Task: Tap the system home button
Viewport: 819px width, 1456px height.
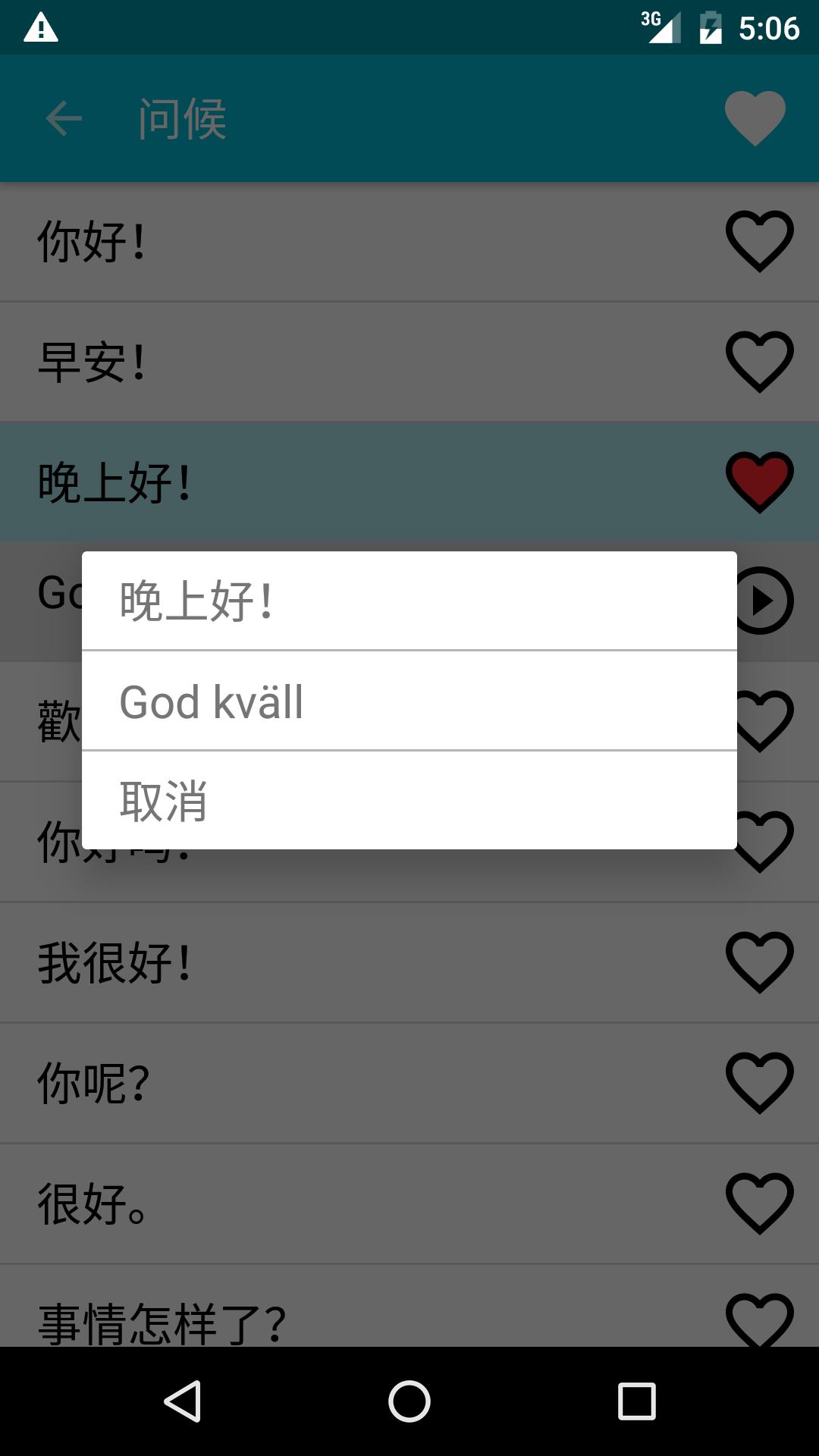Action: tap(409, 1401)
